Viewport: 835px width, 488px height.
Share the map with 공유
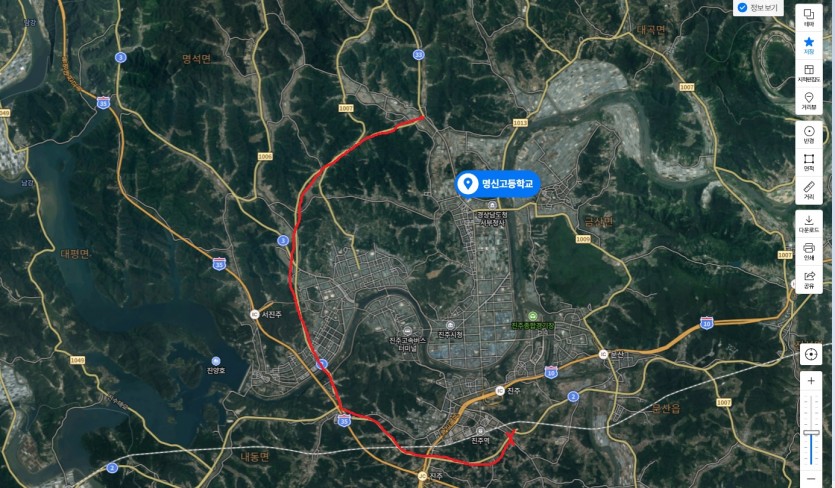808,279
